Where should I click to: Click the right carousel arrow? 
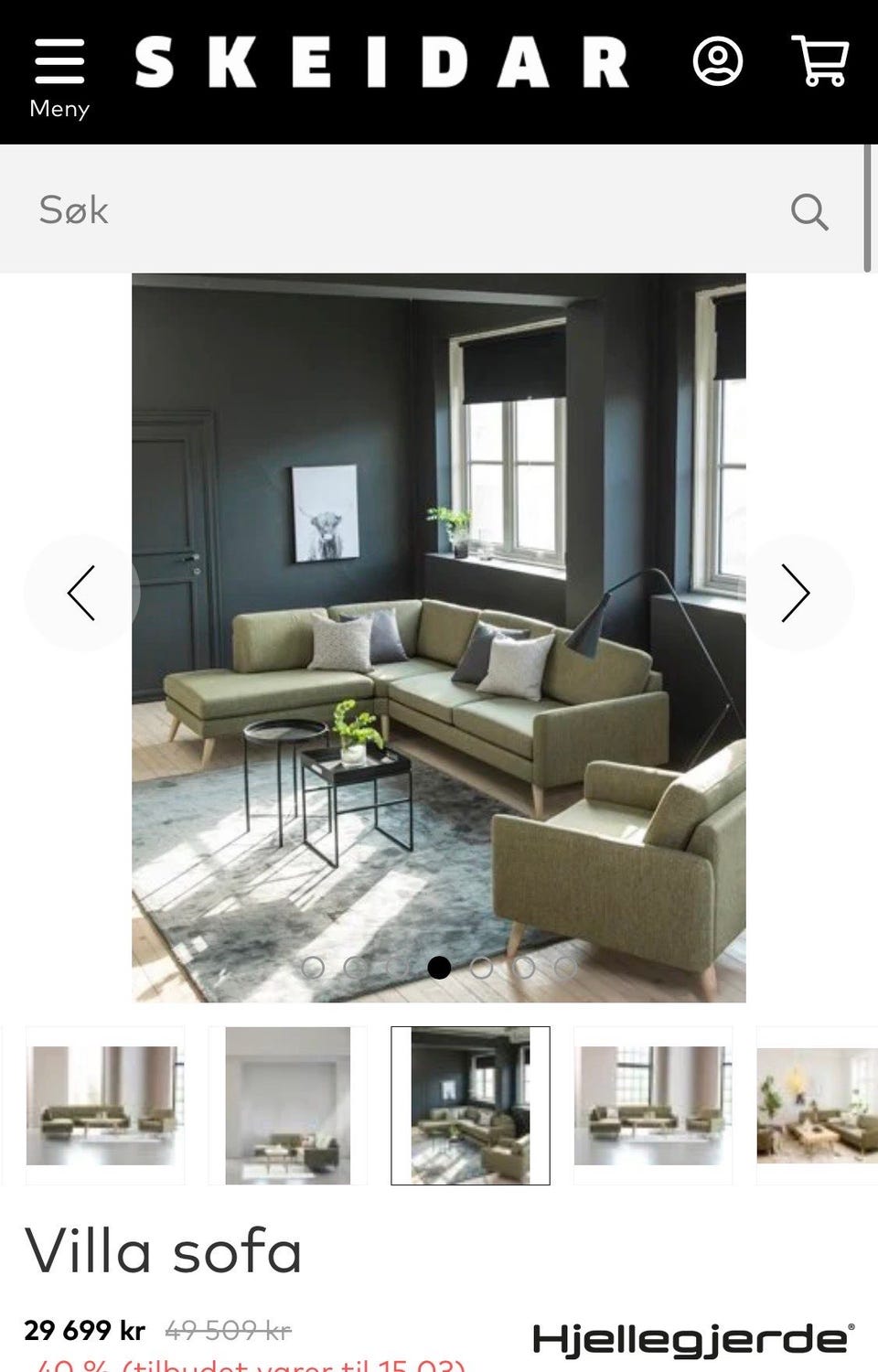(795, 592)
